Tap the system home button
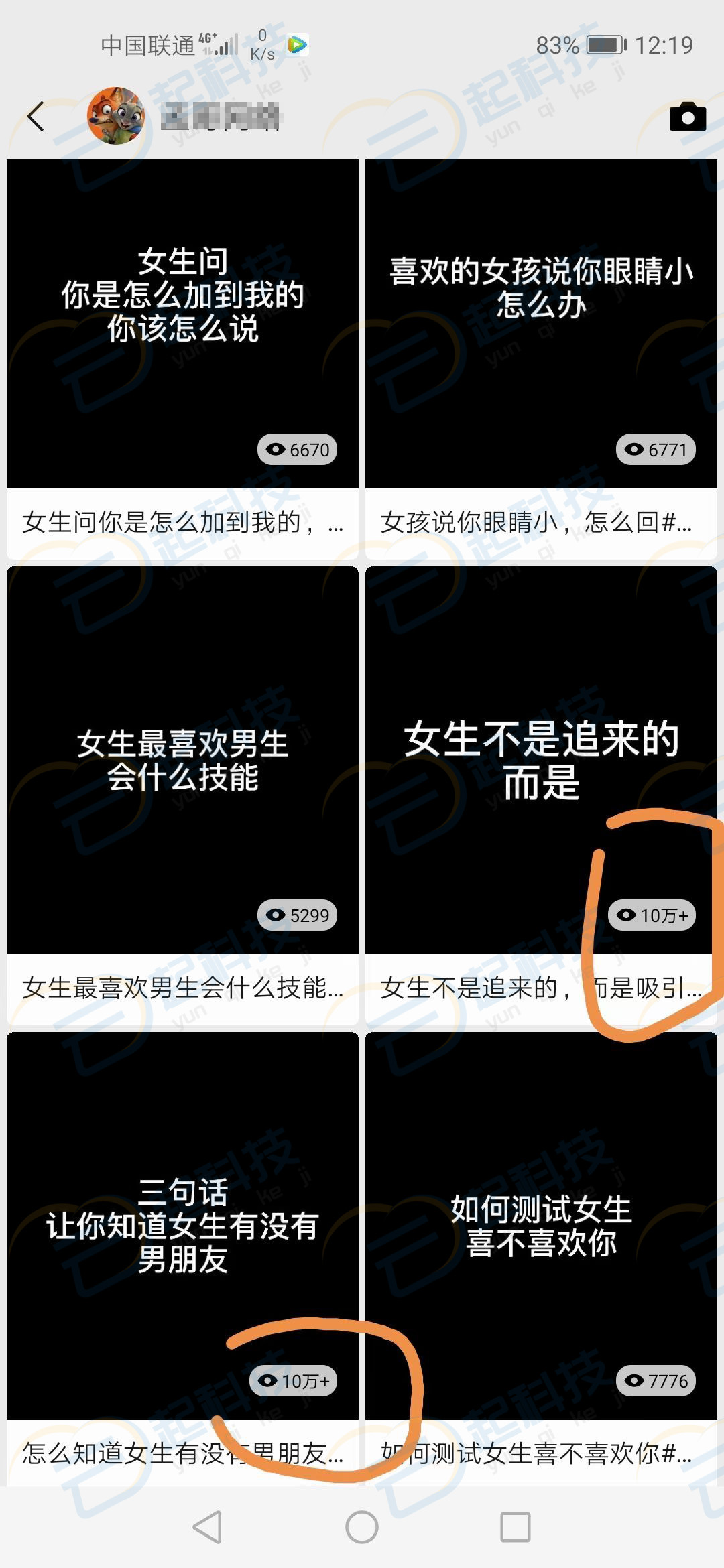724x1568 pixels. coord(362,1528)
